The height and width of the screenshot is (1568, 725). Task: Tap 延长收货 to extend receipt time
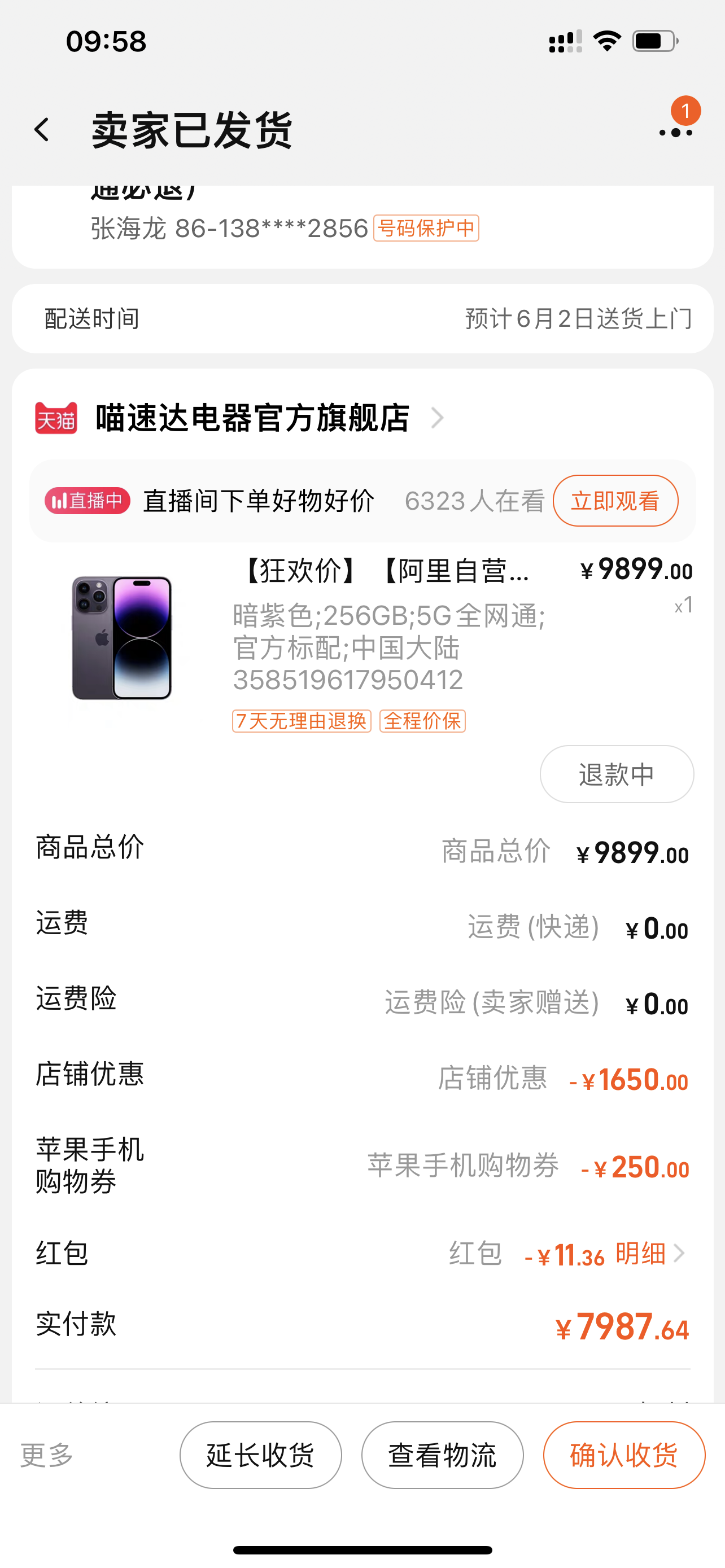point(260,1455)
